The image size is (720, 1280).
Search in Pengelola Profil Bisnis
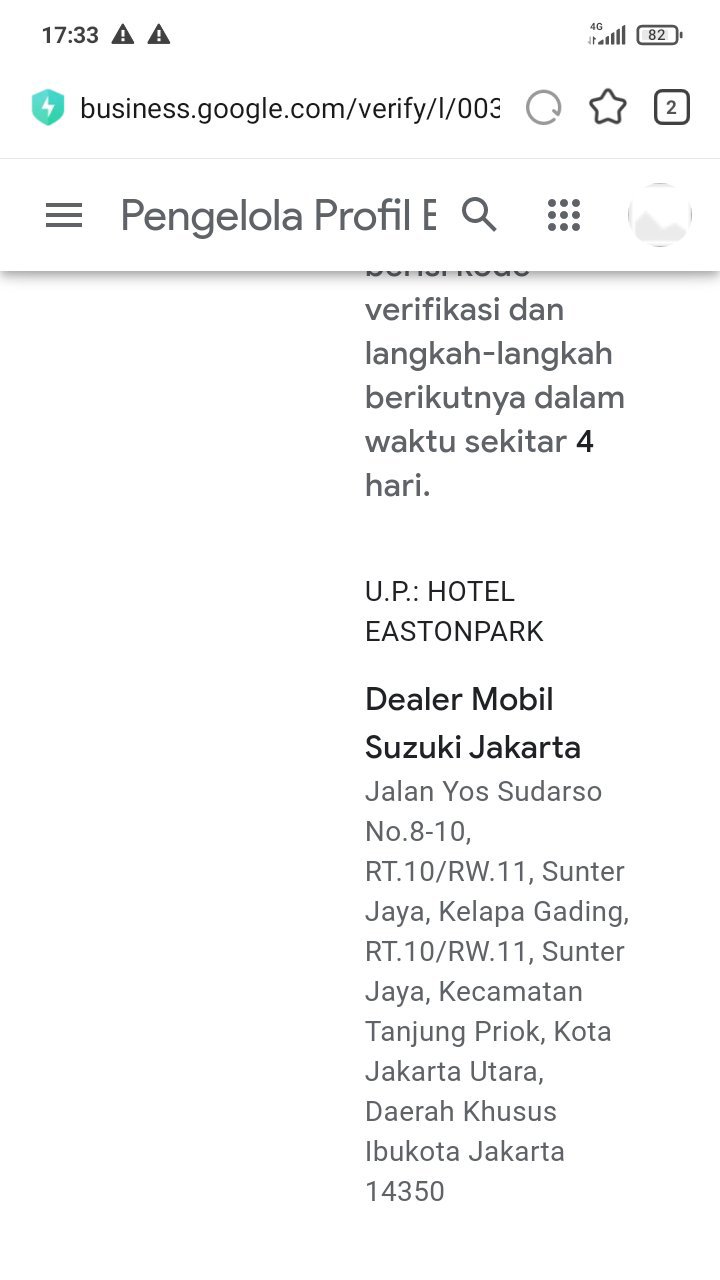[x=479, y=214]
